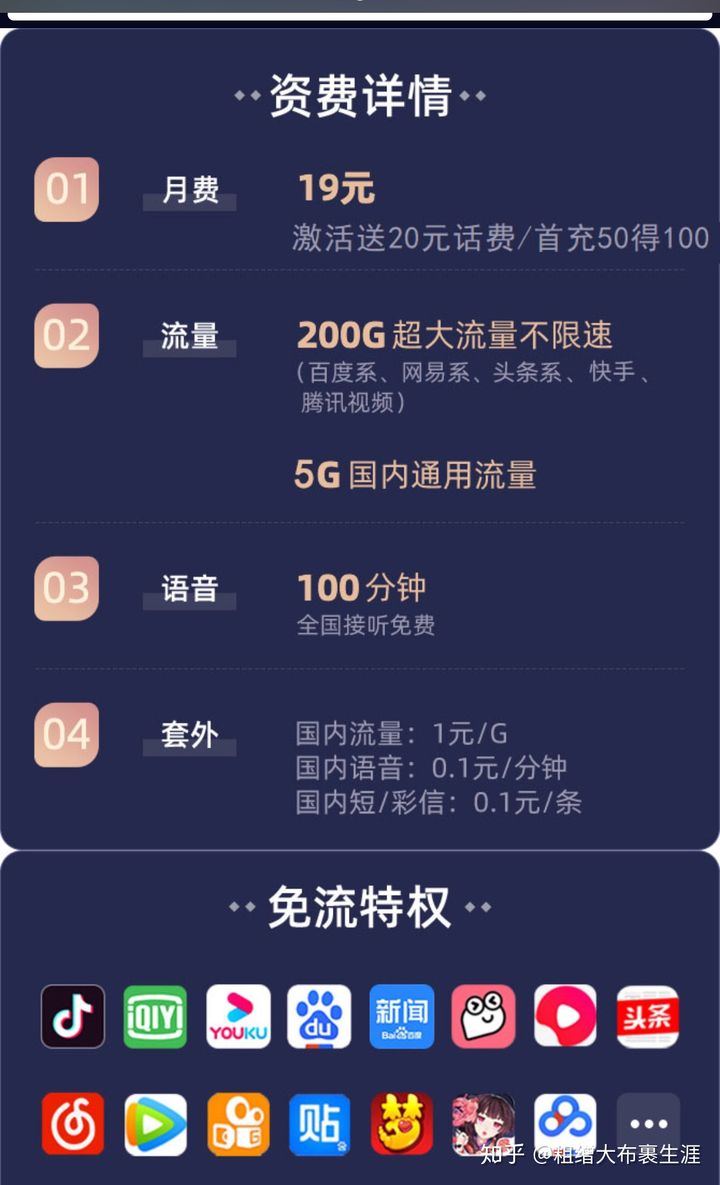Image resolution: width=720 pixels, height=1185 pixels.
Task: Click the Baidu paw icon
Action: click(320, 1017)
